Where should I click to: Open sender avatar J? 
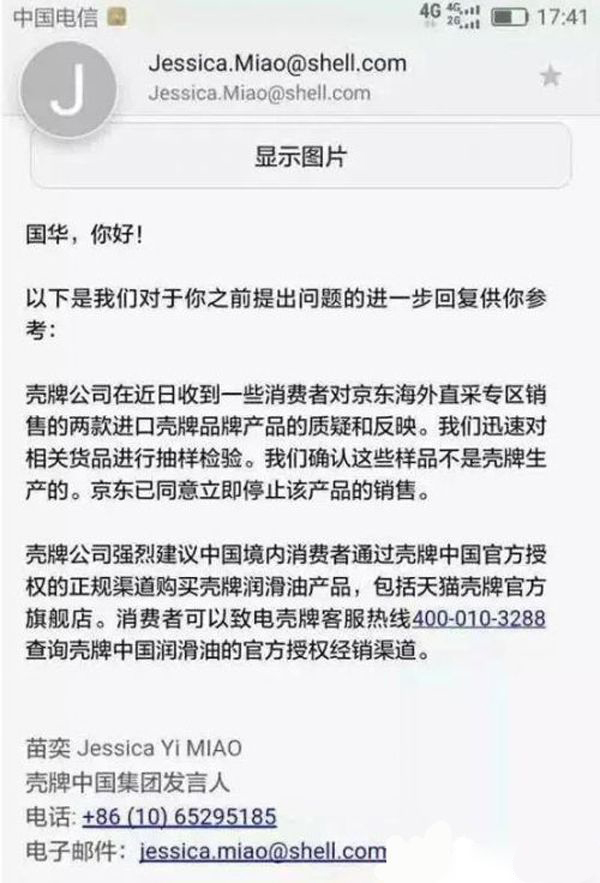point(67,92)
